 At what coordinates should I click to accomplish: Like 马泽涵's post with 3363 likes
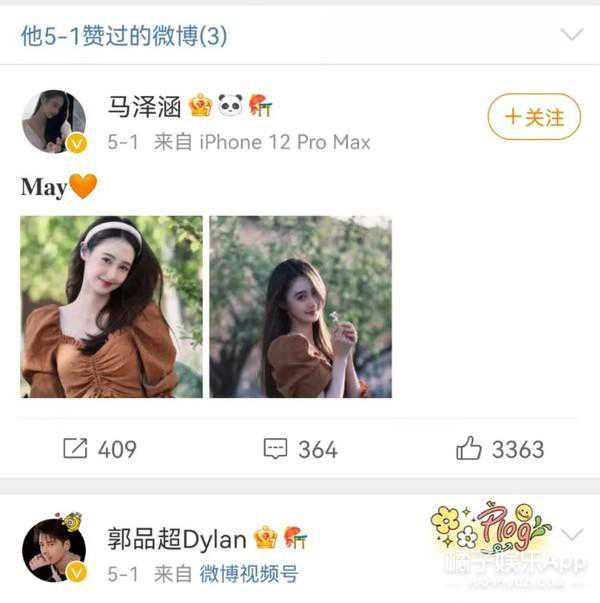500,449
